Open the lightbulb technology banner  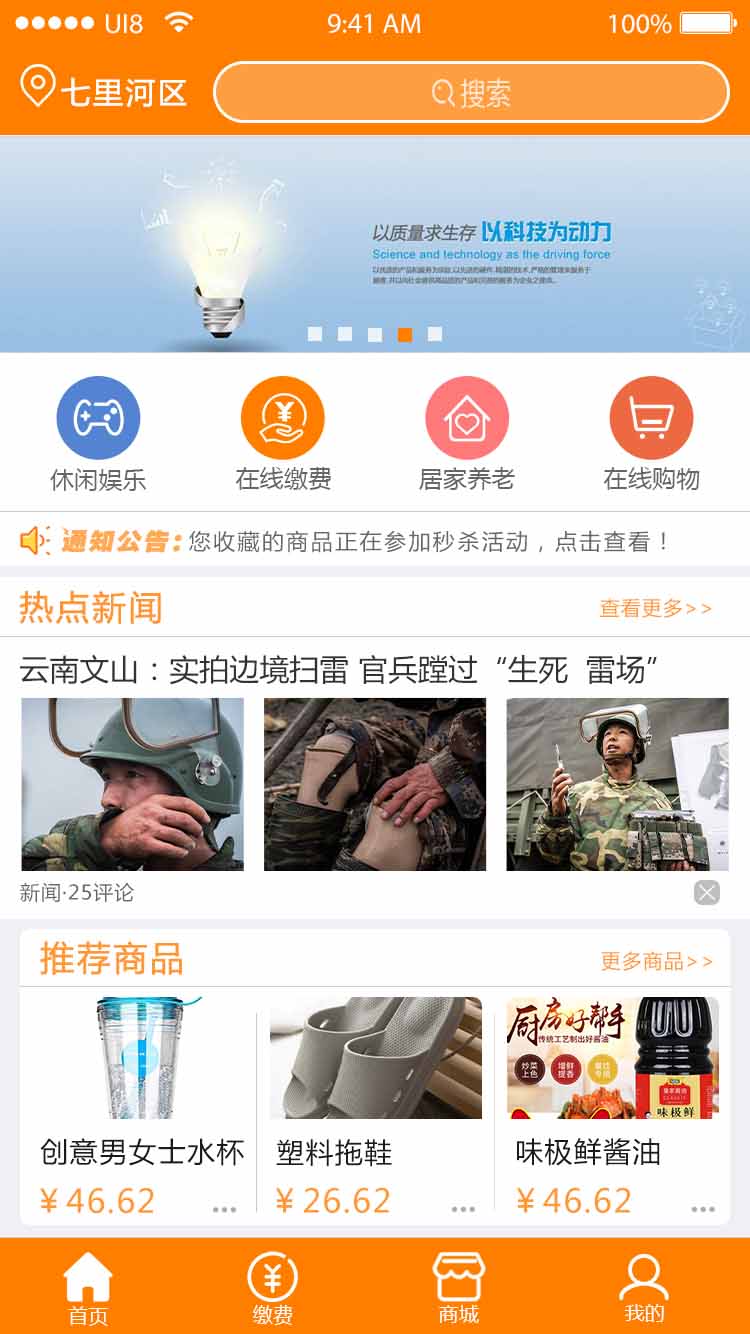point(375,243)
